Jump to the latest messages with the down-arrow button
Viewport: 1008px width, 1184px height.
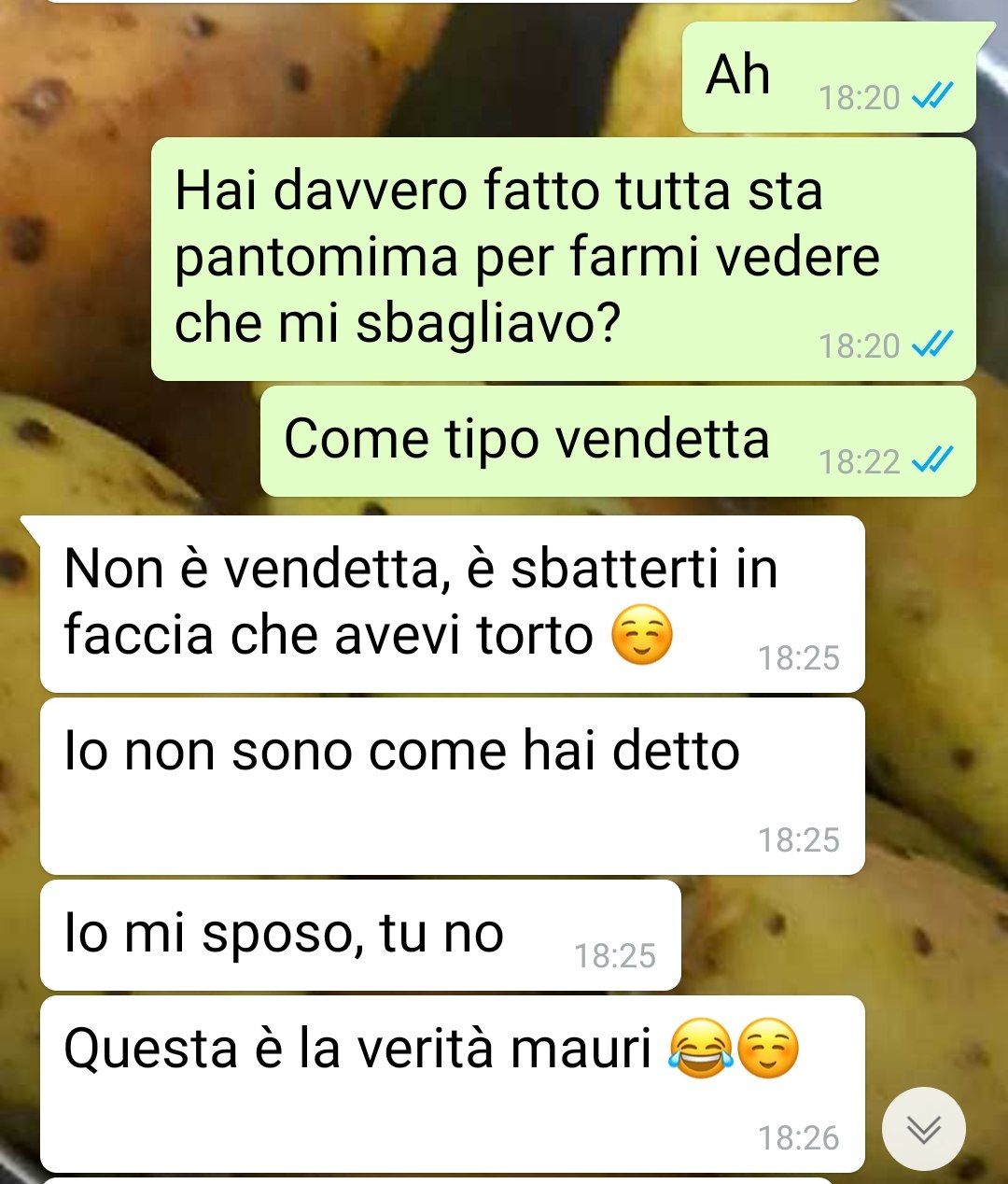923,1130
